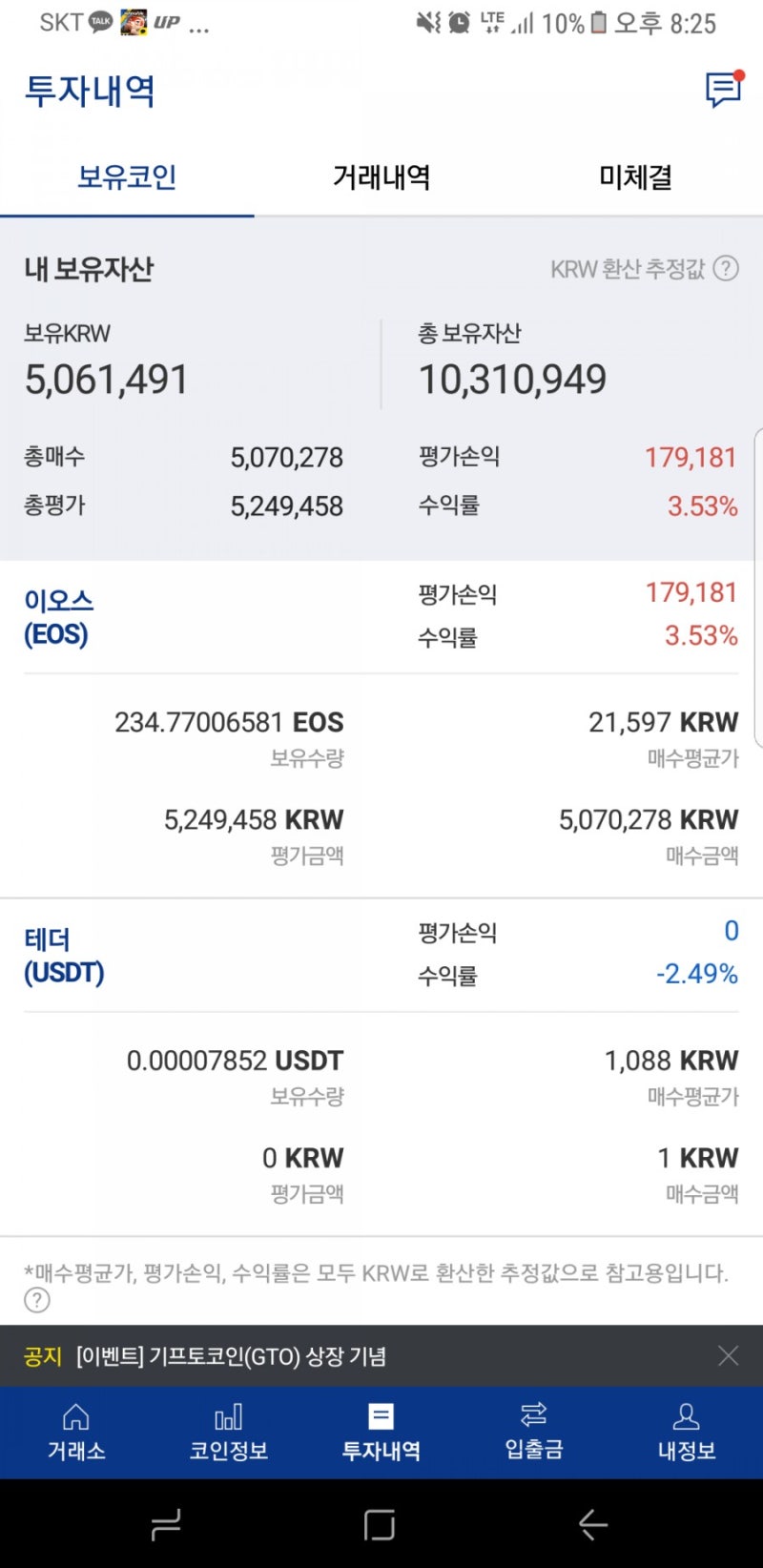The image size is (763, 1568).
Task: Open the 입출금 deposit/withdraw transfer icon
Action: [x=533, y=1433]
